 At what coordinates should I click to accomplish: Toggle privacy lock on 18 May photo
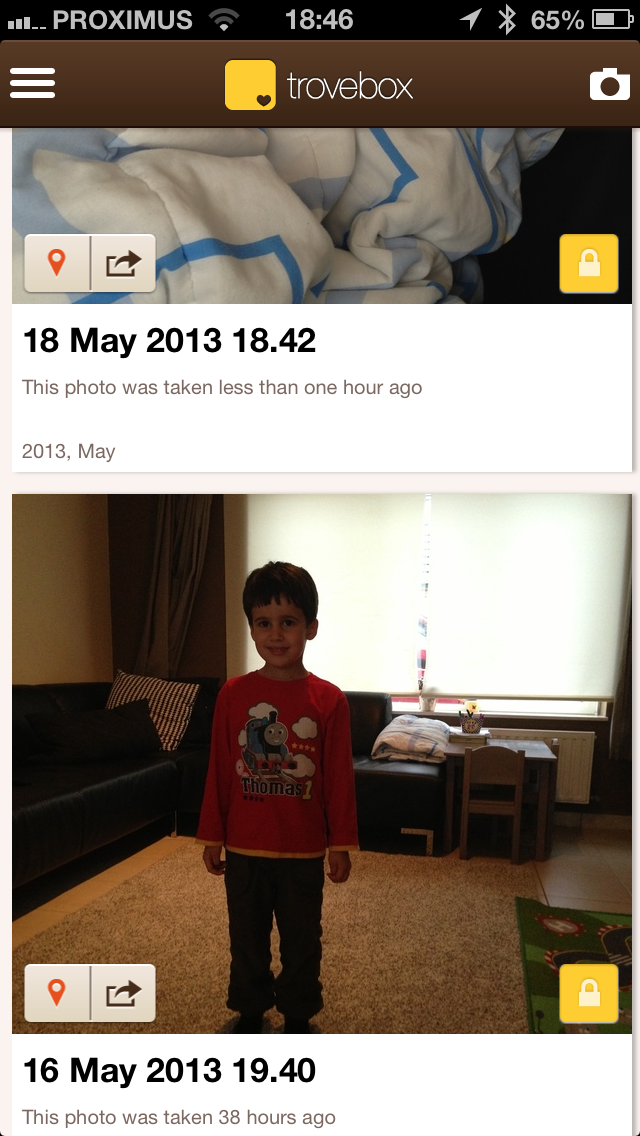pyautogui.click(x=589, y=264)
